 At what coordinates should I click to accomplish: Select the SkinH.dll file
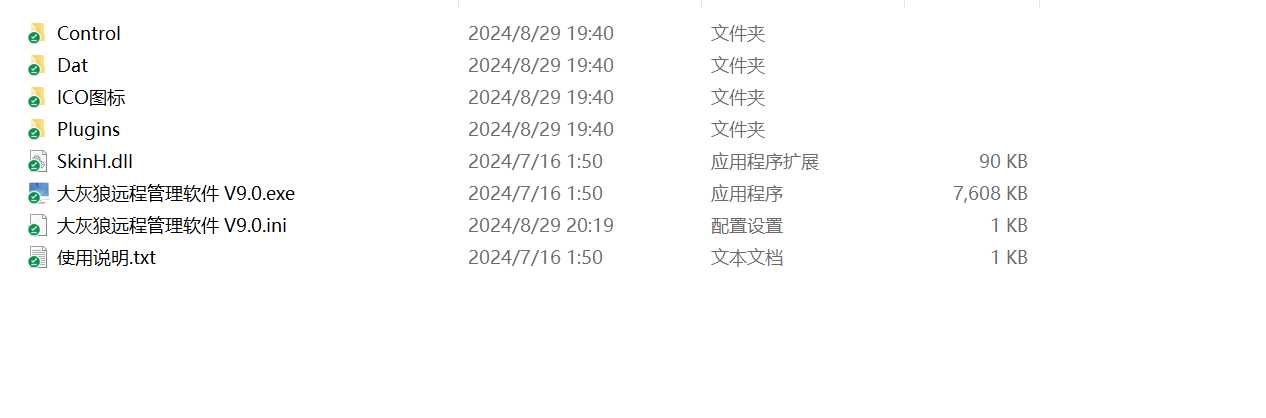point(94,162)
